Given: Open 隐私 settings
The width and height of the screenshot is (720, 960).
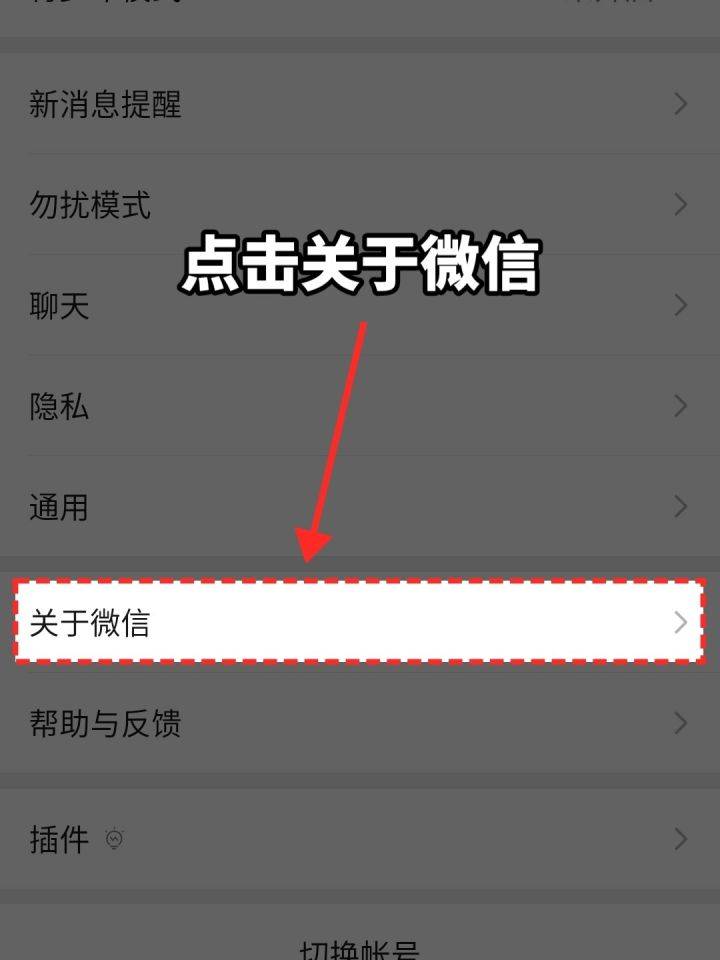Looking at the screenshot, I should (360, 406).
